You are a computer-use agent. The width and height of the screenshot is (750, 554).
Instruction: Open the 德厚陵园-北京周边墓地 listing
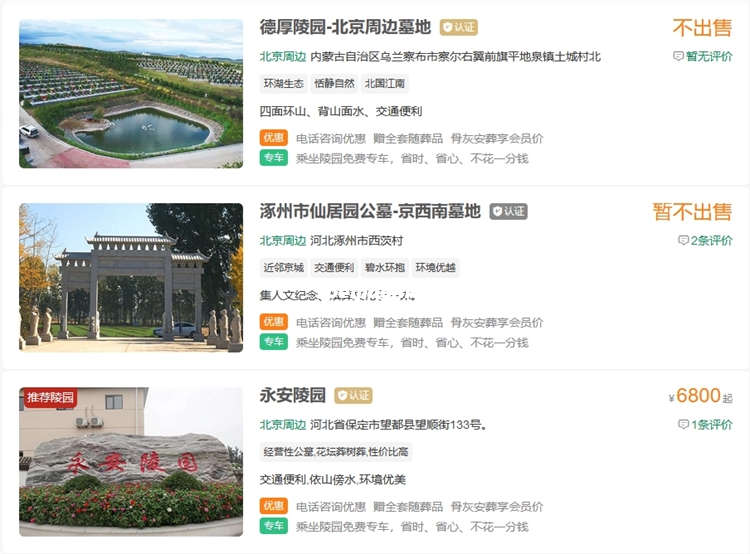coord(345,27)
